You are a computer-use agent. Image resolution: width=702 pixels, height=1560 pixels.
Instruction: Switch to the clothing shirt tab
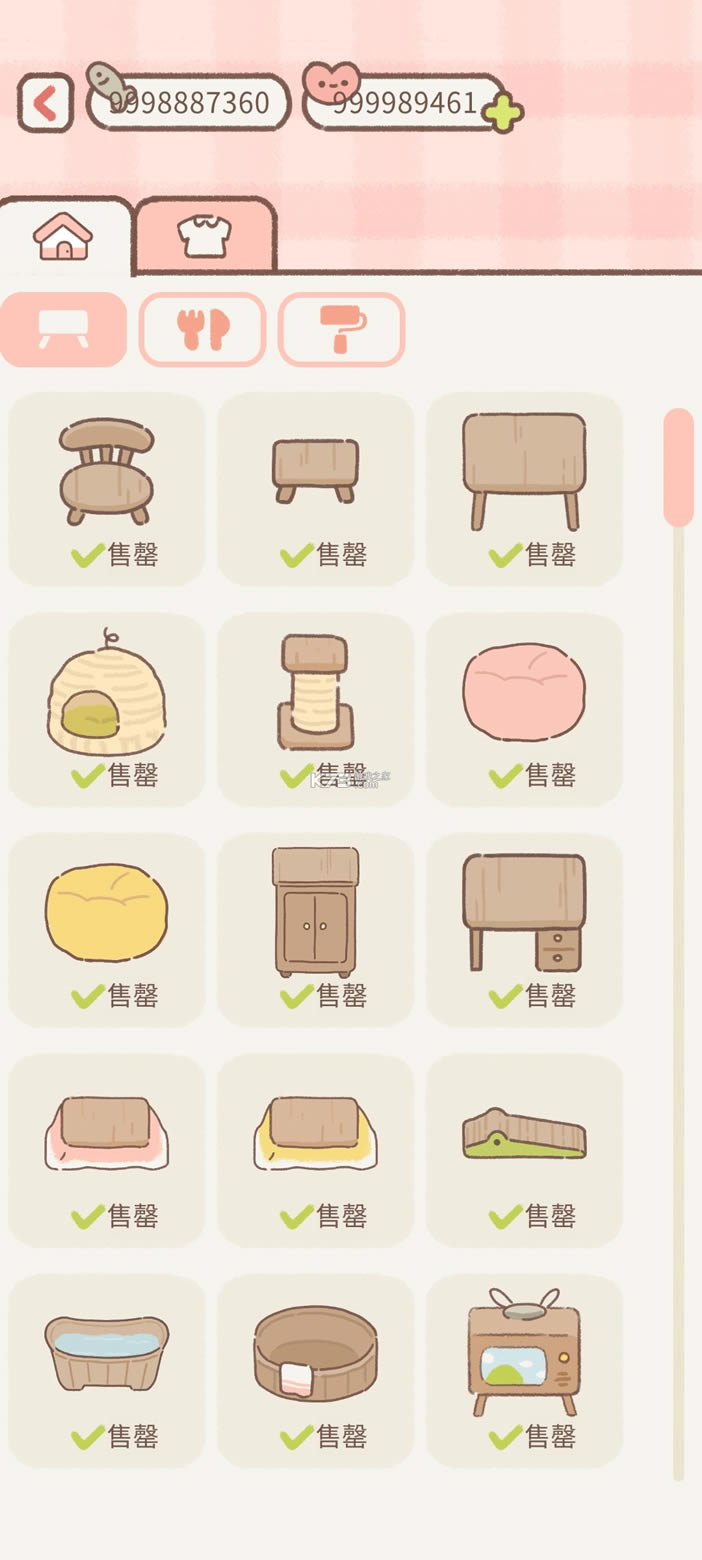(205, 236)
